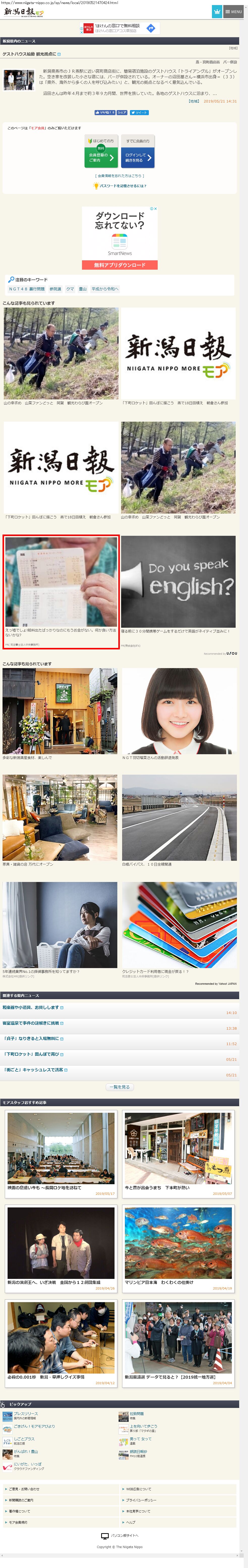Open ご意見・お問い合わせ footer link
This screenshot has width=248, height=1568.
24,1489
